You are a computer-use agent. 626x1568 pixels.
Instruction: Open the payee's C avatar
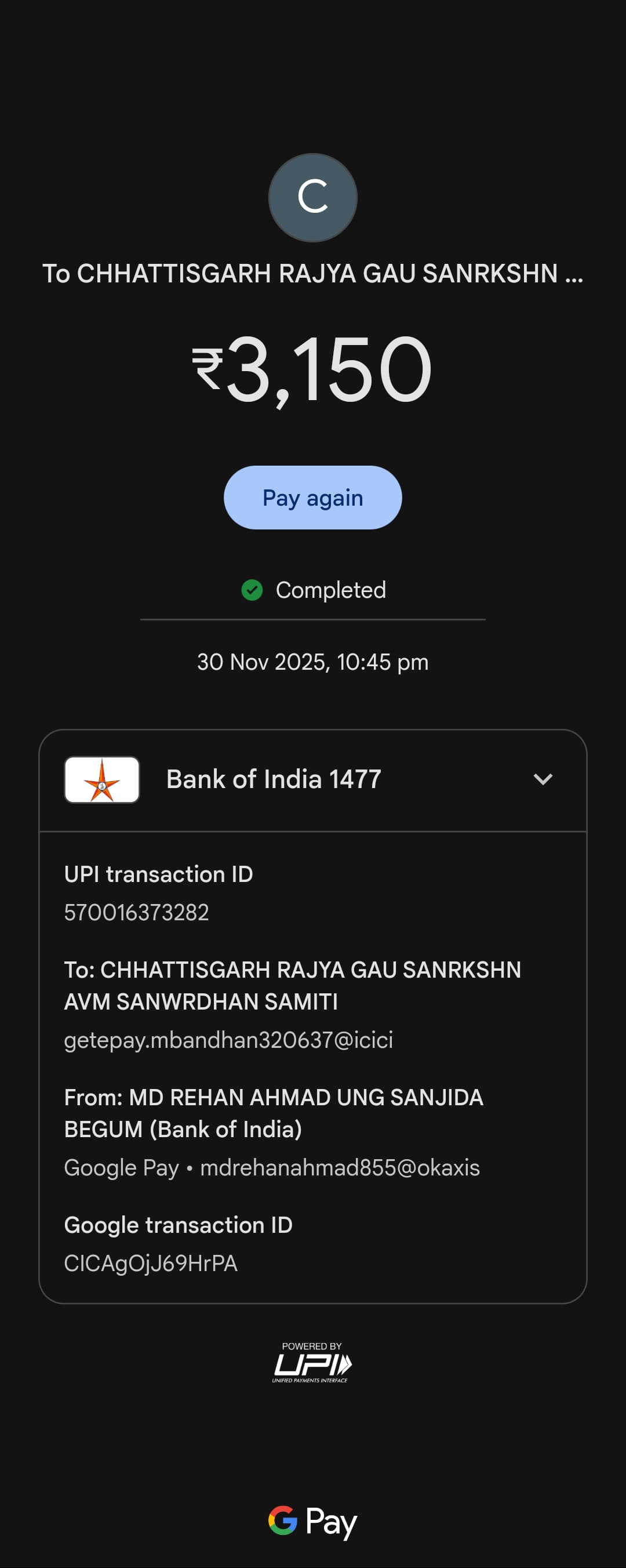coord(312,197)
